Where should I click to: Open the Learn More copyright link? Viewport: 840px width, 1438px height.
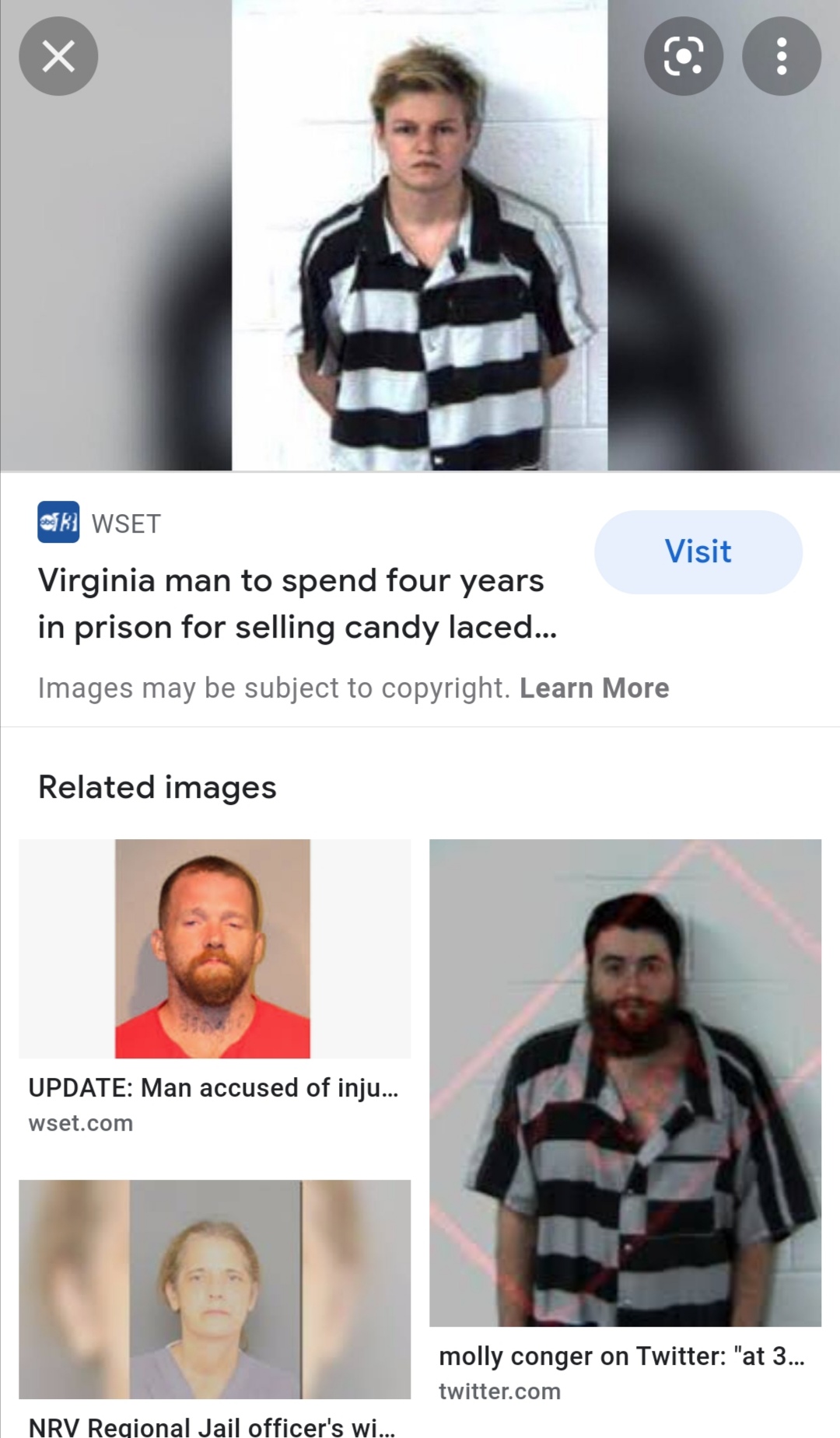pyautogui.click(x=594, y=688)
